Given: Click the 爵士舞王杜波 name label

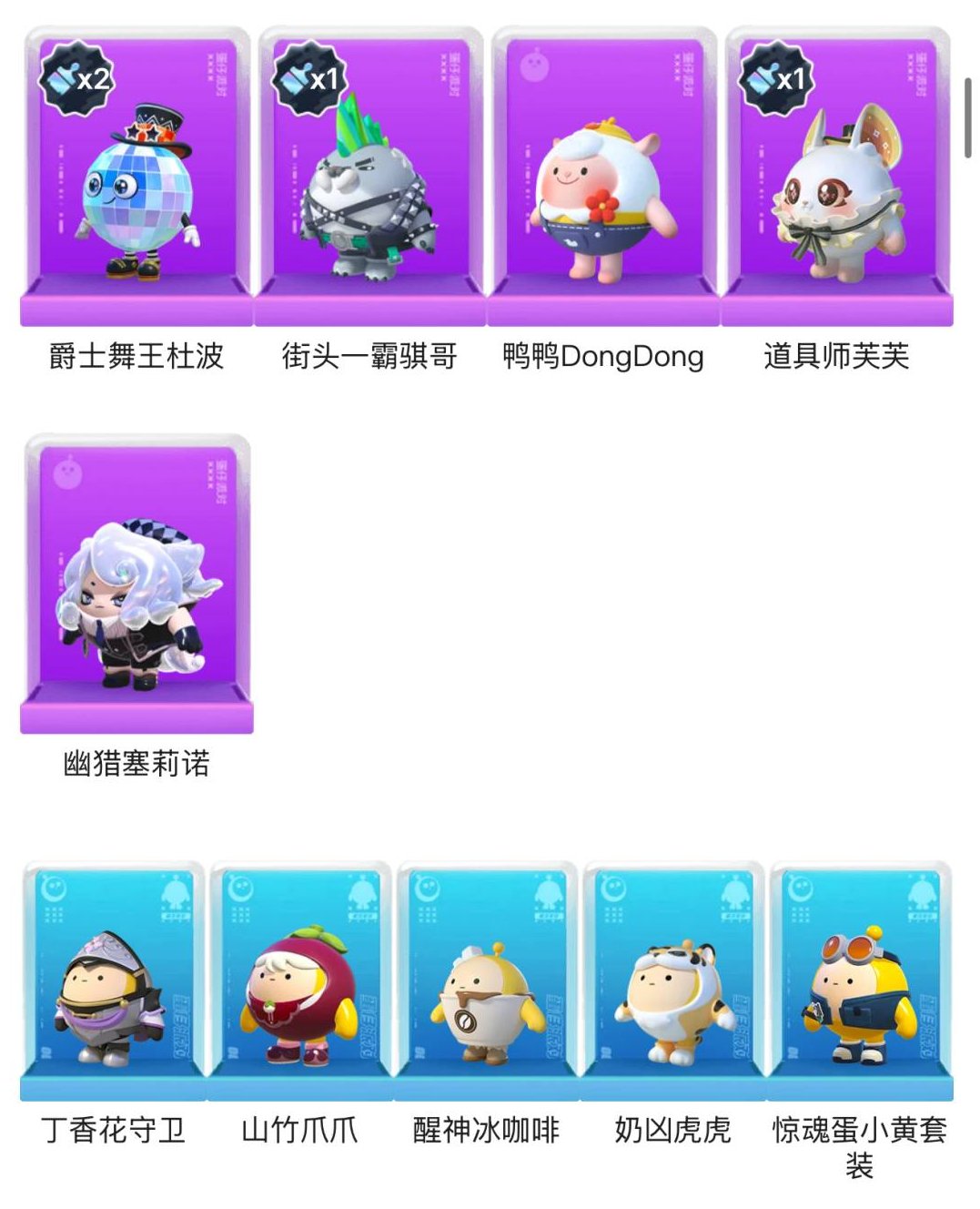Looking at the screenshot, I should click(136, 355).
